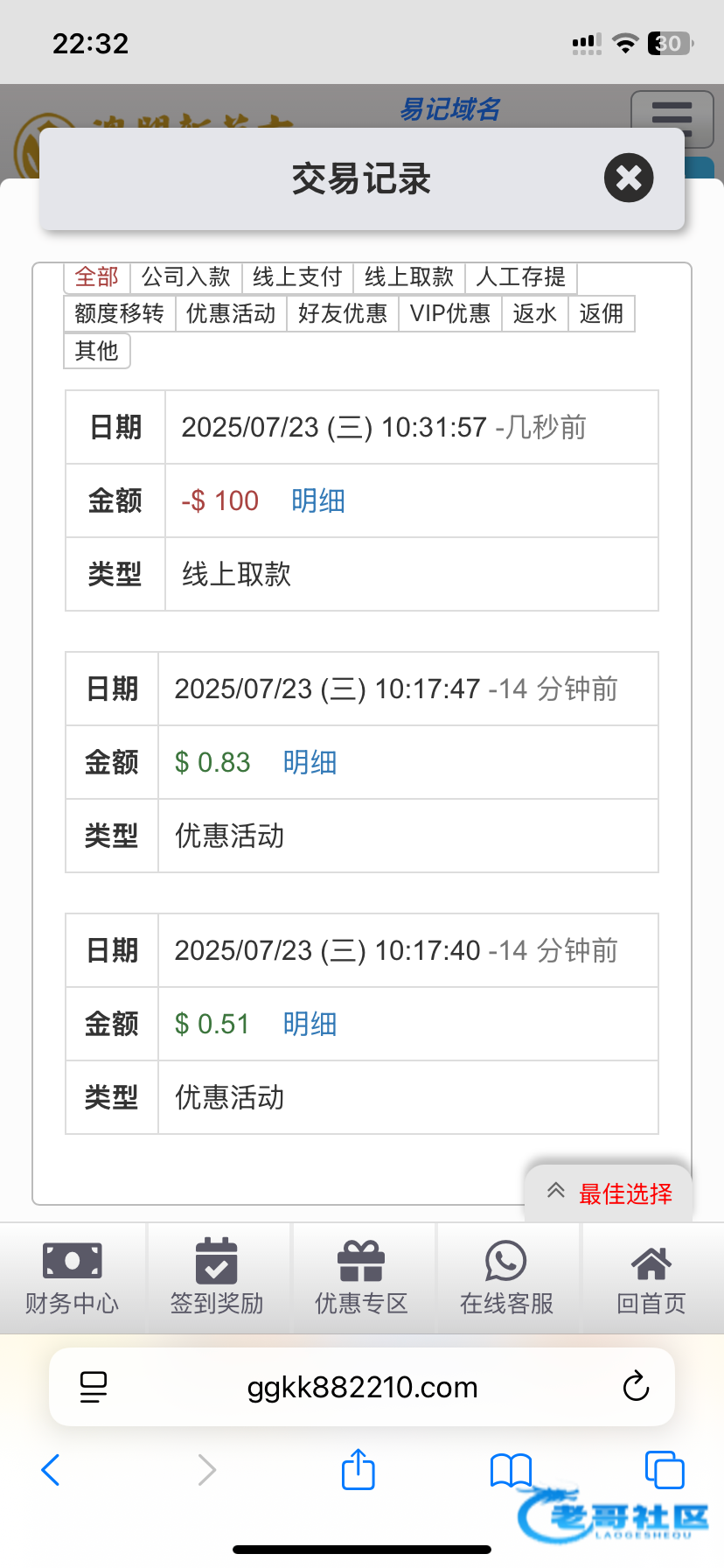This screenshot has height=1568, width=724.
Task: Open 财务中心 in the bottom bar
Action: pyautogui.click(x=72, y=1277)
